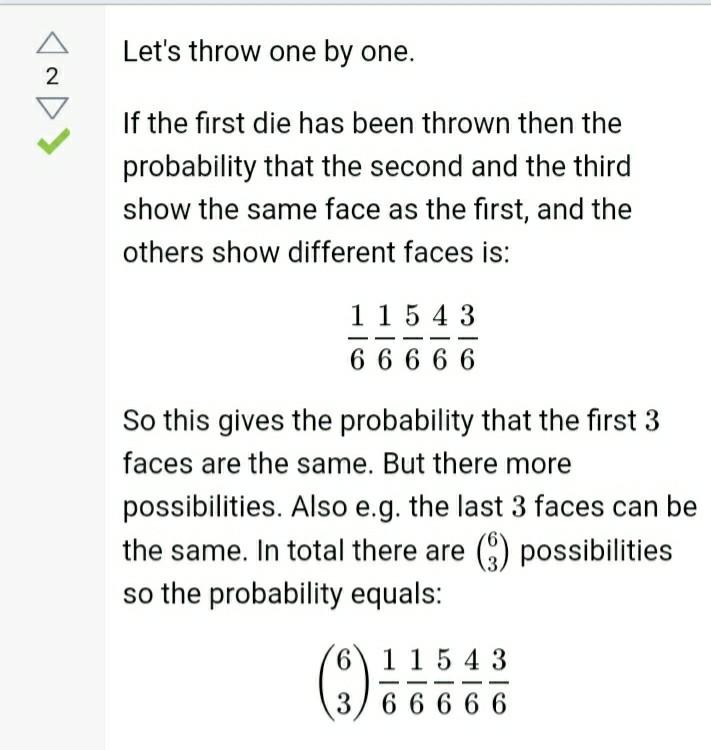Viewport: 711px width, 750px height.
Task: Downvote this answer
Action: click(x=52, y=106)
